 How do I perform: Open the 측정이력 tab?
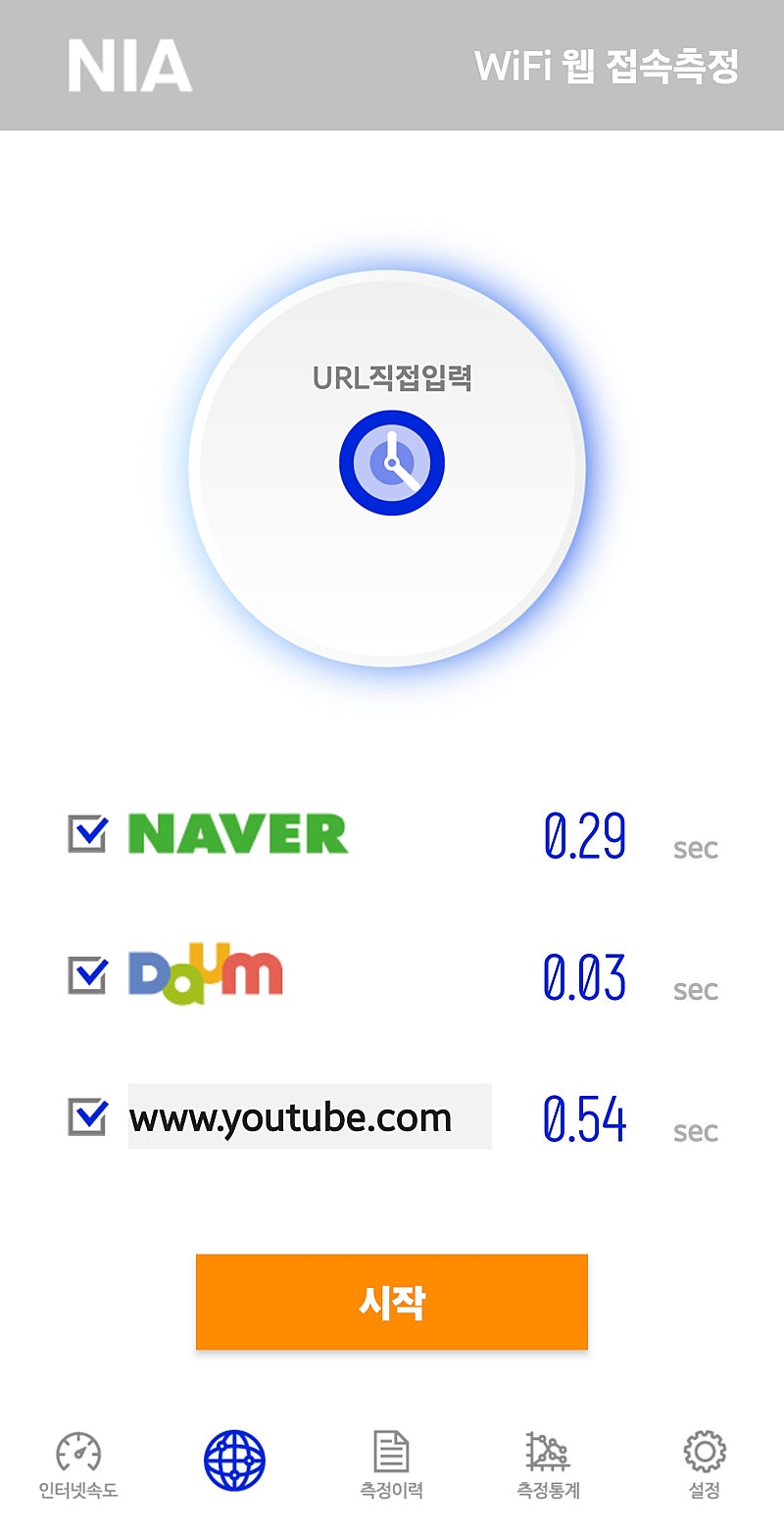point(391,1464)
